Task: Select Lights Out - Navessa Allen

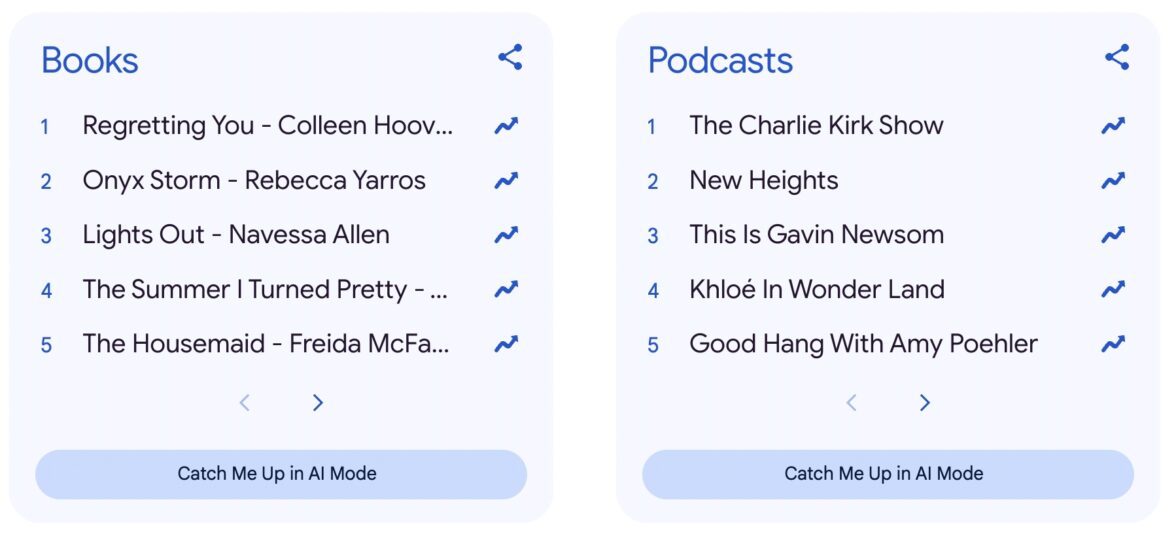Action: click(236, 235)
